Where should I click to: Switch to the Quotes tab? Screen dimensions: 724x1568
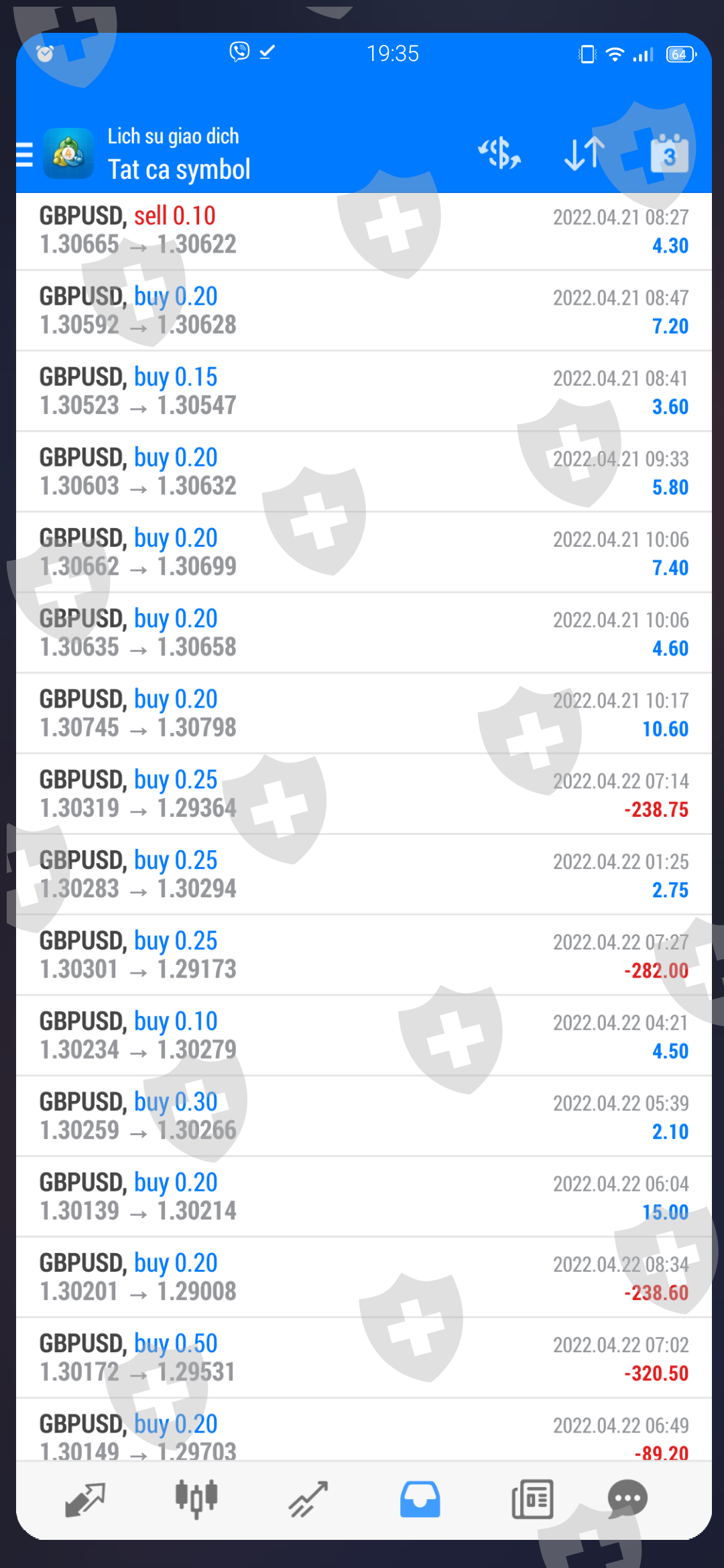(85, 1499)
